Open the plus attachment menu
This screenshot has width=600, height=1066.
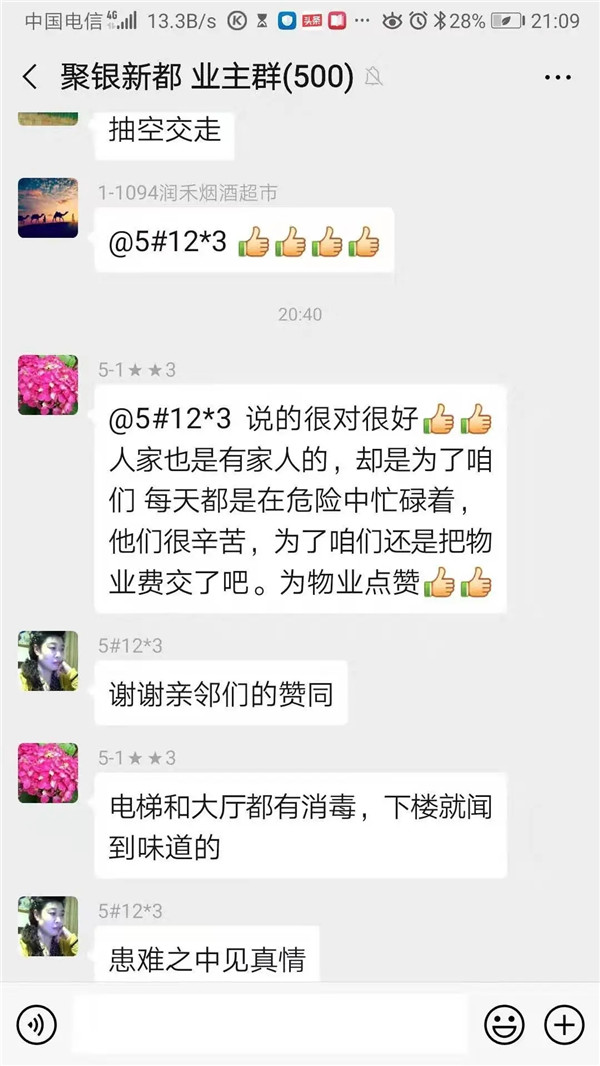tap(564, 1024)
